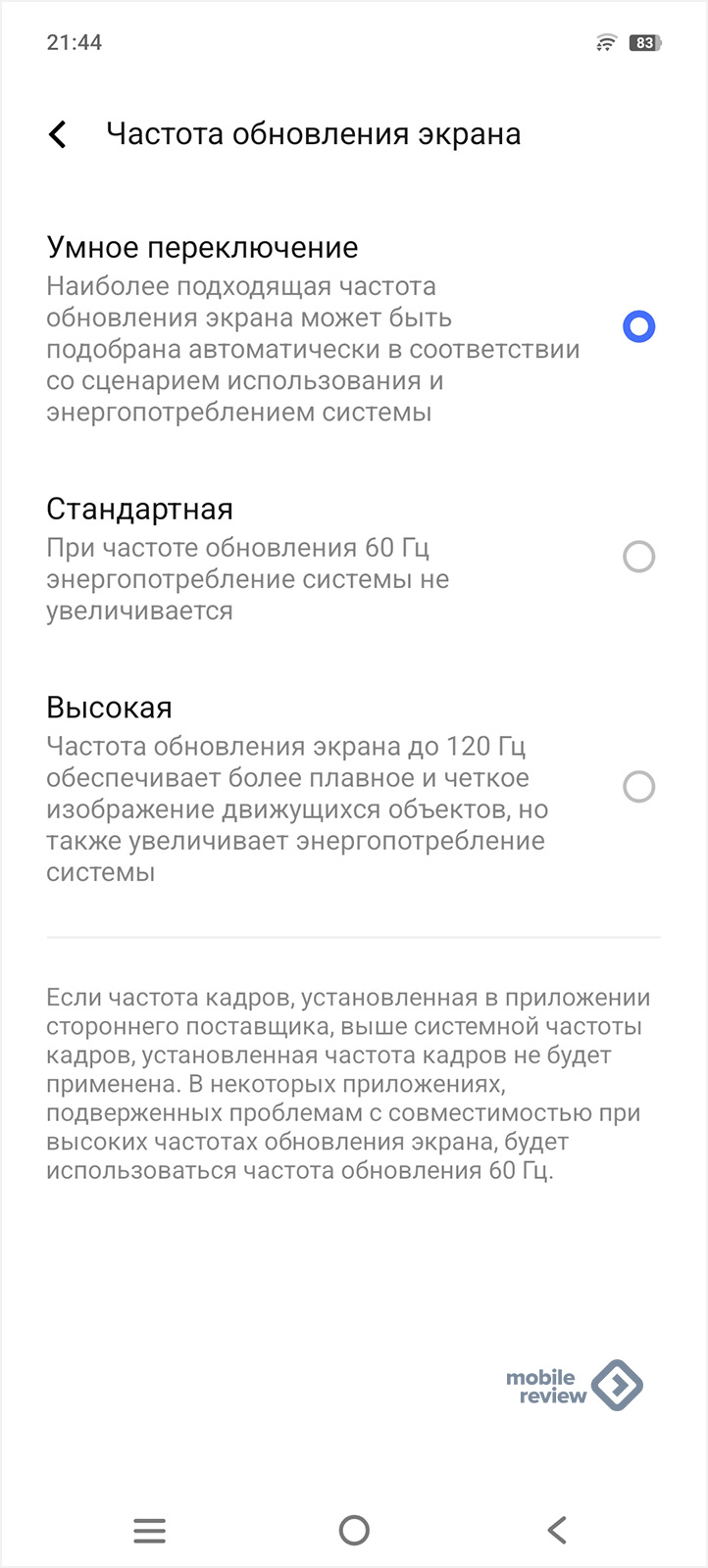Select the Умное переключение option

638,326
